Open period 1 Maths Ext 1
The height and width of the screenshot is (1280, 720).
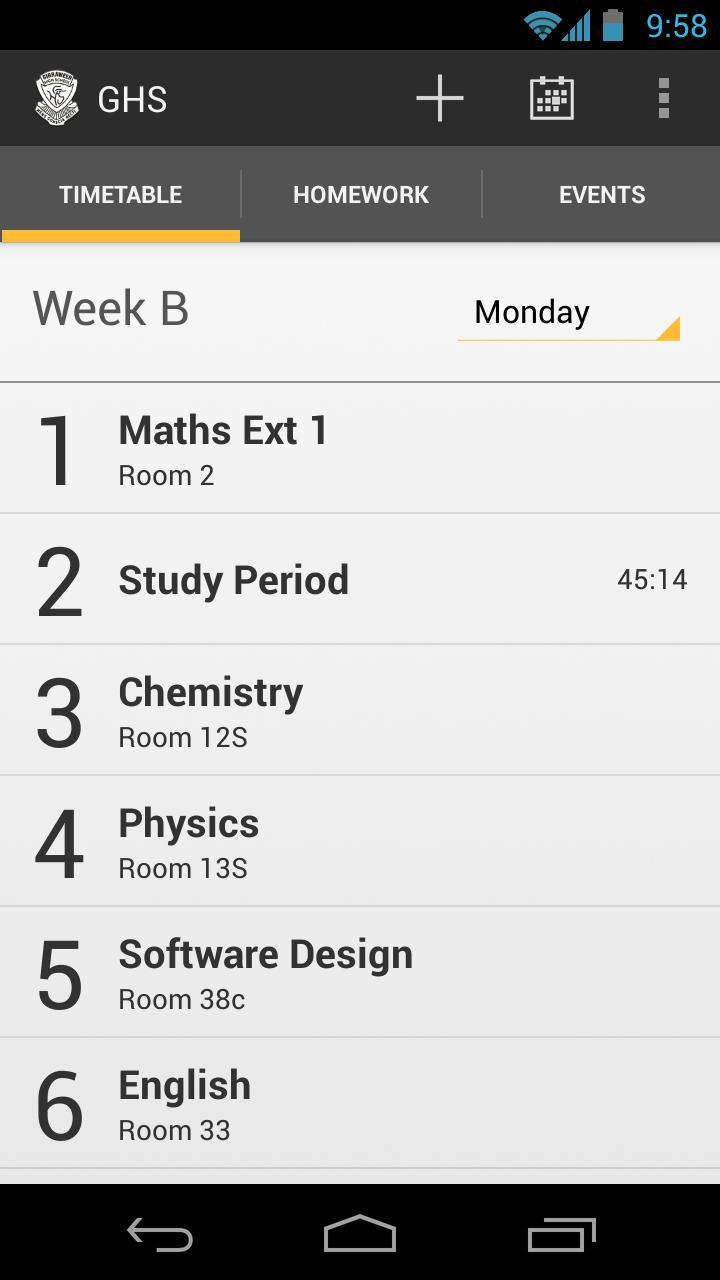tap(360, 449)
